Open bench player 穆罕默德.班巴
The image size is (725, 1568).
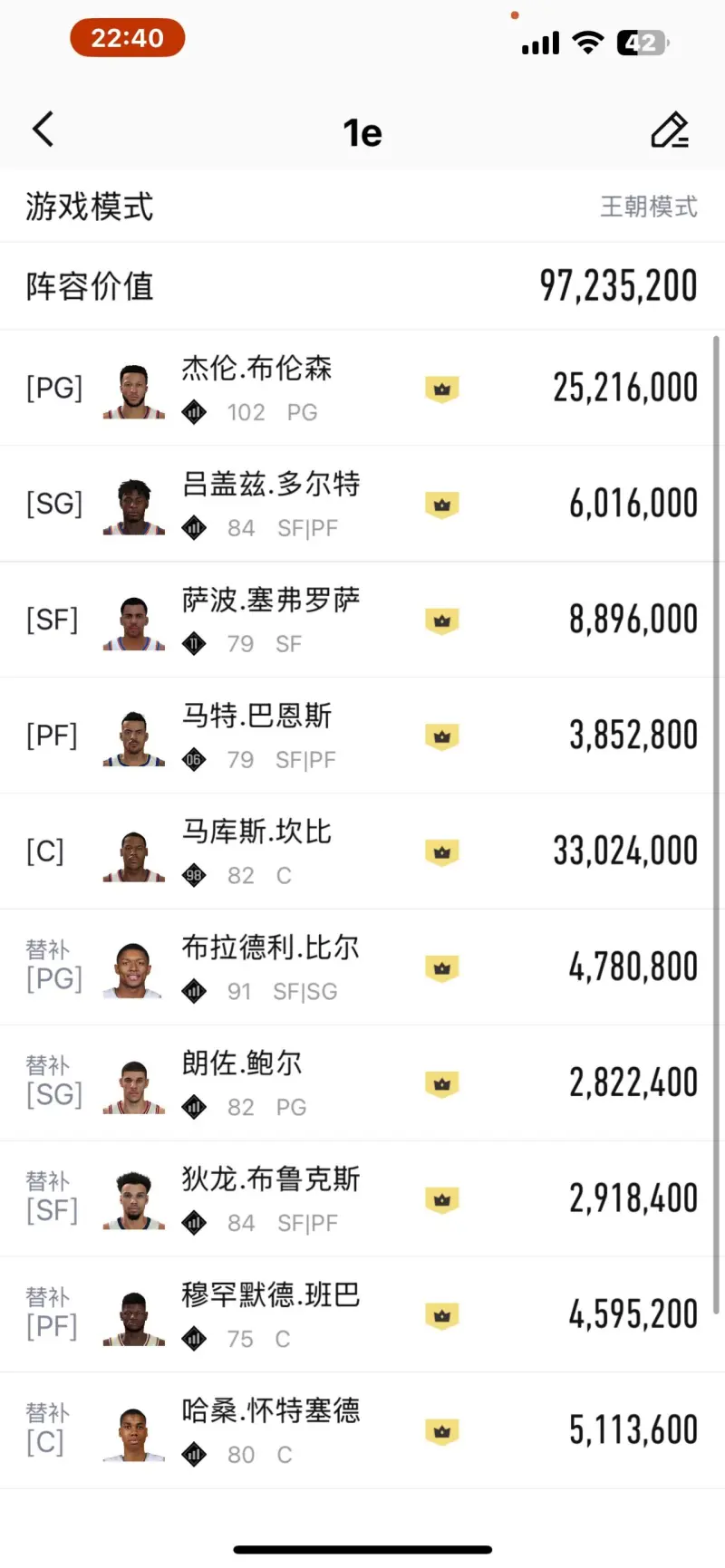pyautogui.click(x=361, y=1315)
